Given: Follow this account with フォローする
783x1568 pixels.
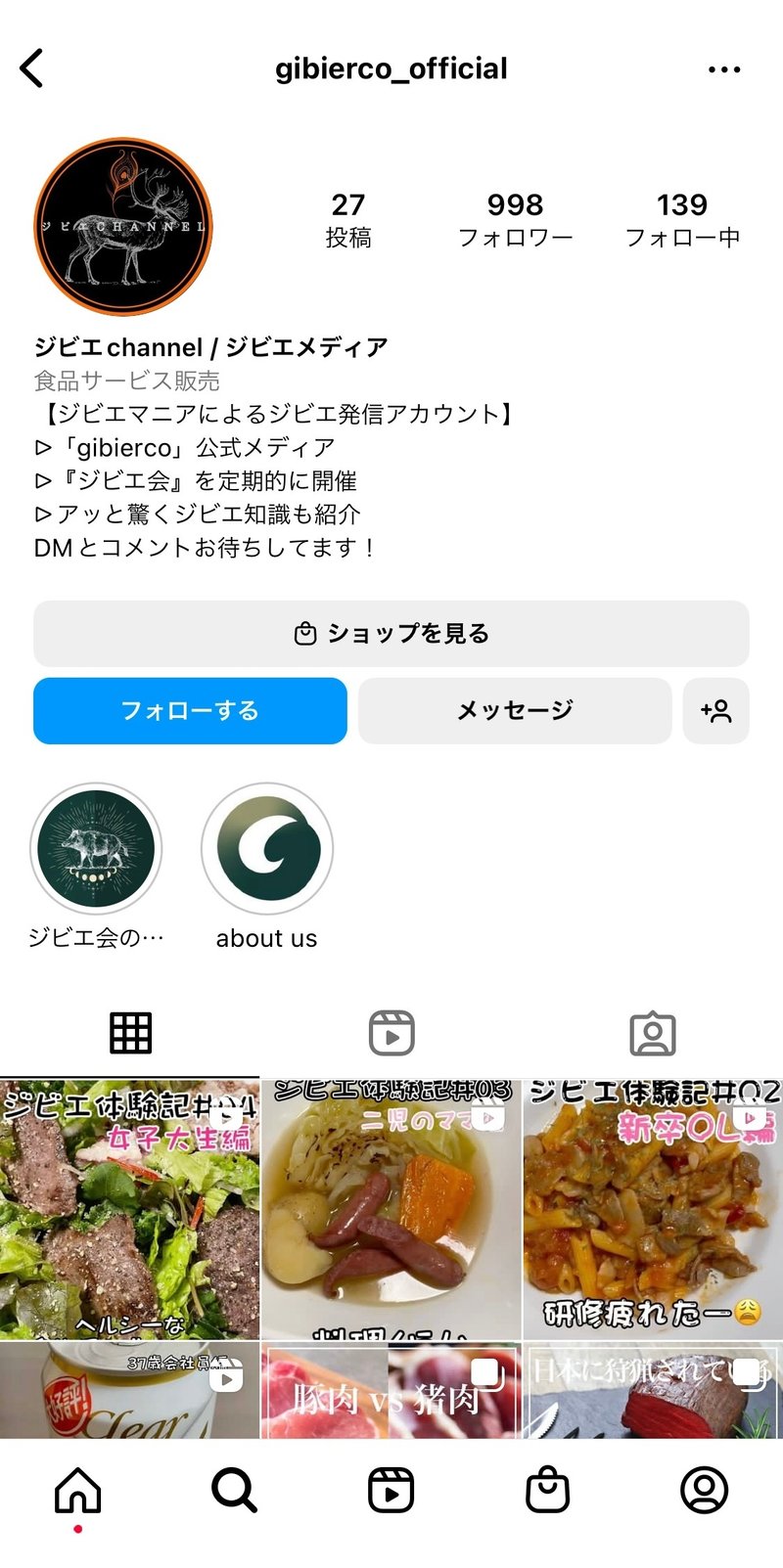Looking at the screenshot, I should click(x=190, y=711).
